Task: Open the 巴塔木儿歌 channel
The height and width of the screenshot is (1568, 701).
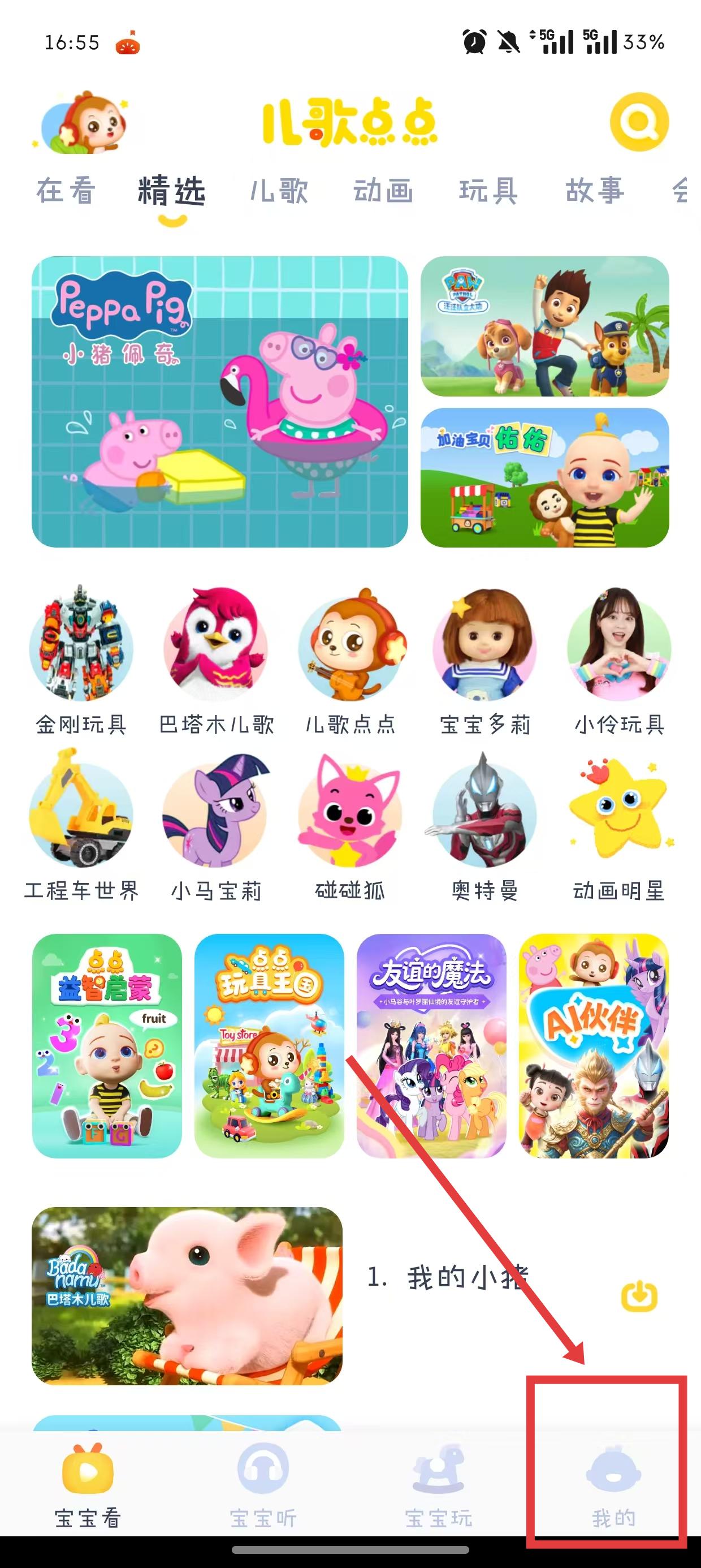Action: 216,661
